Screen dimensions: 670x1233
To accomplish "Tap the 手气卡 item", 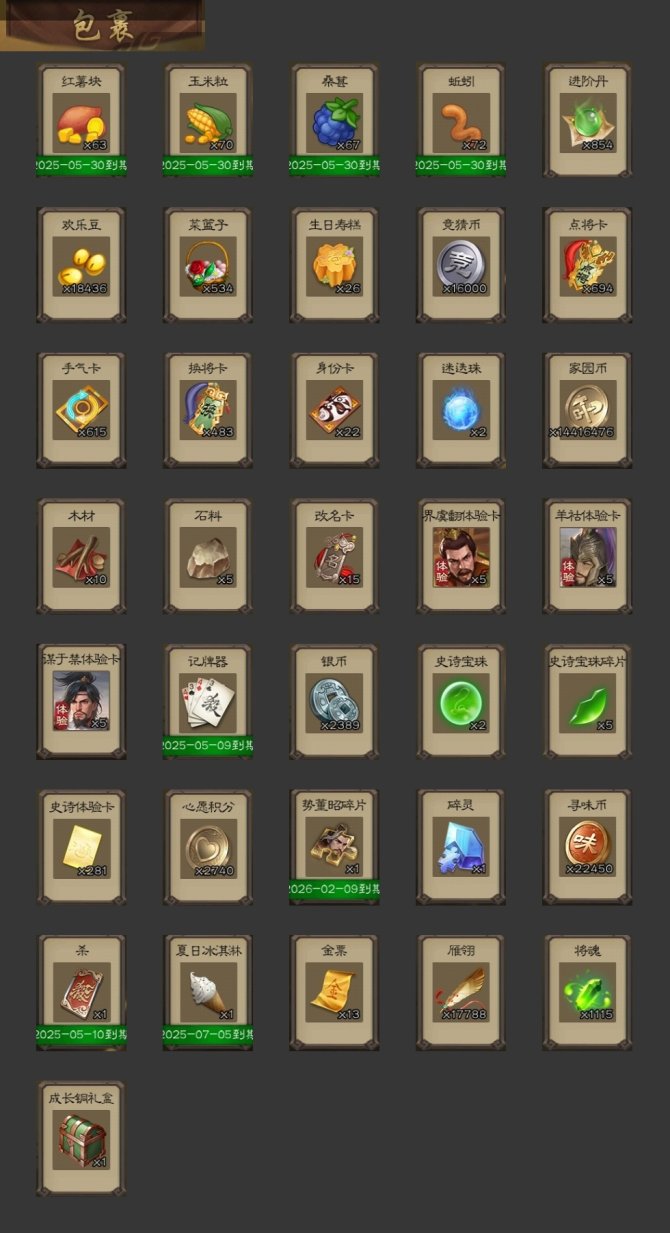I will [x=82, y=410].
